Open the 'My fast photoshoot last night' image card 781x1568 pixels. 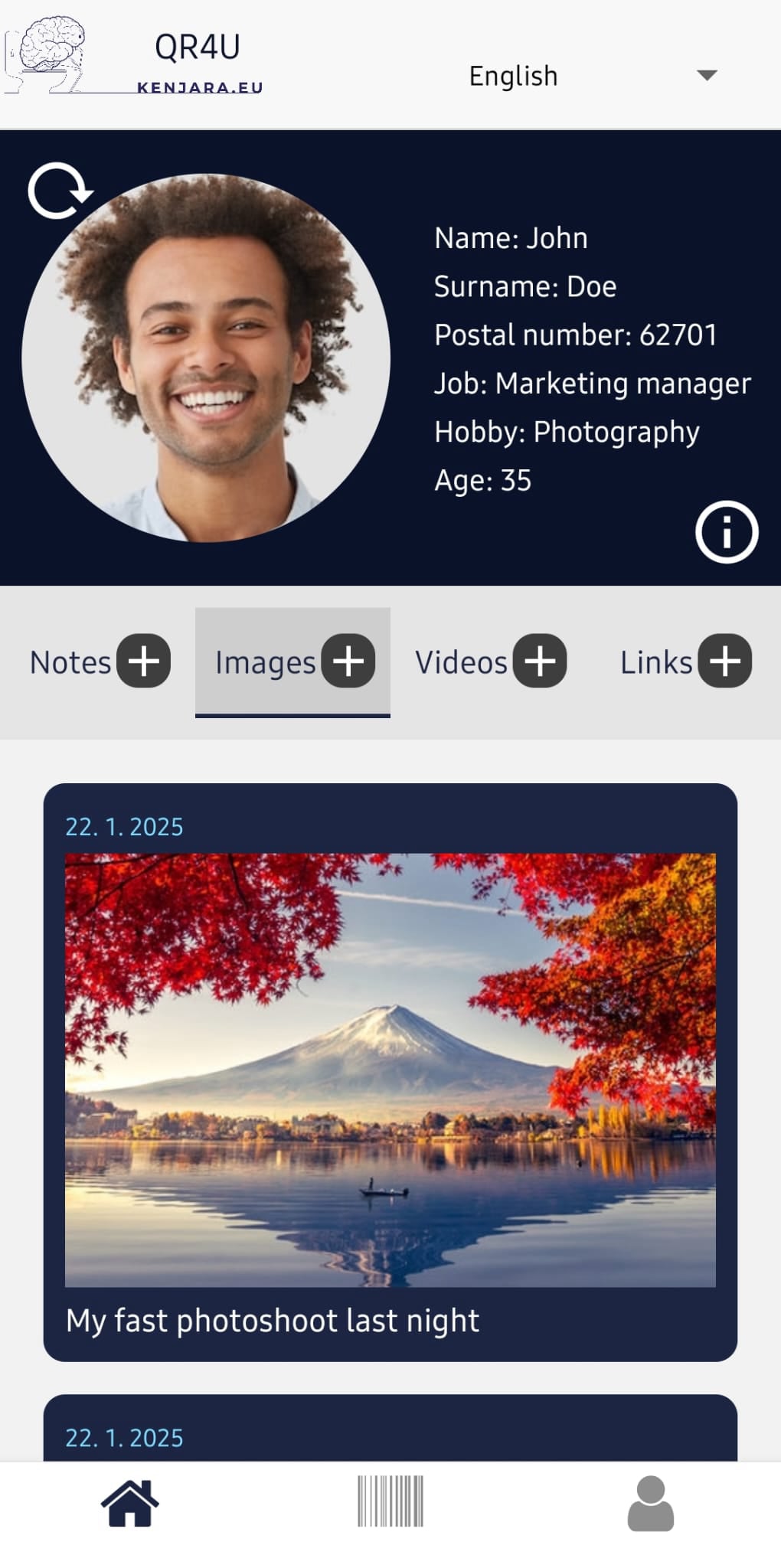click(390, 1070)
